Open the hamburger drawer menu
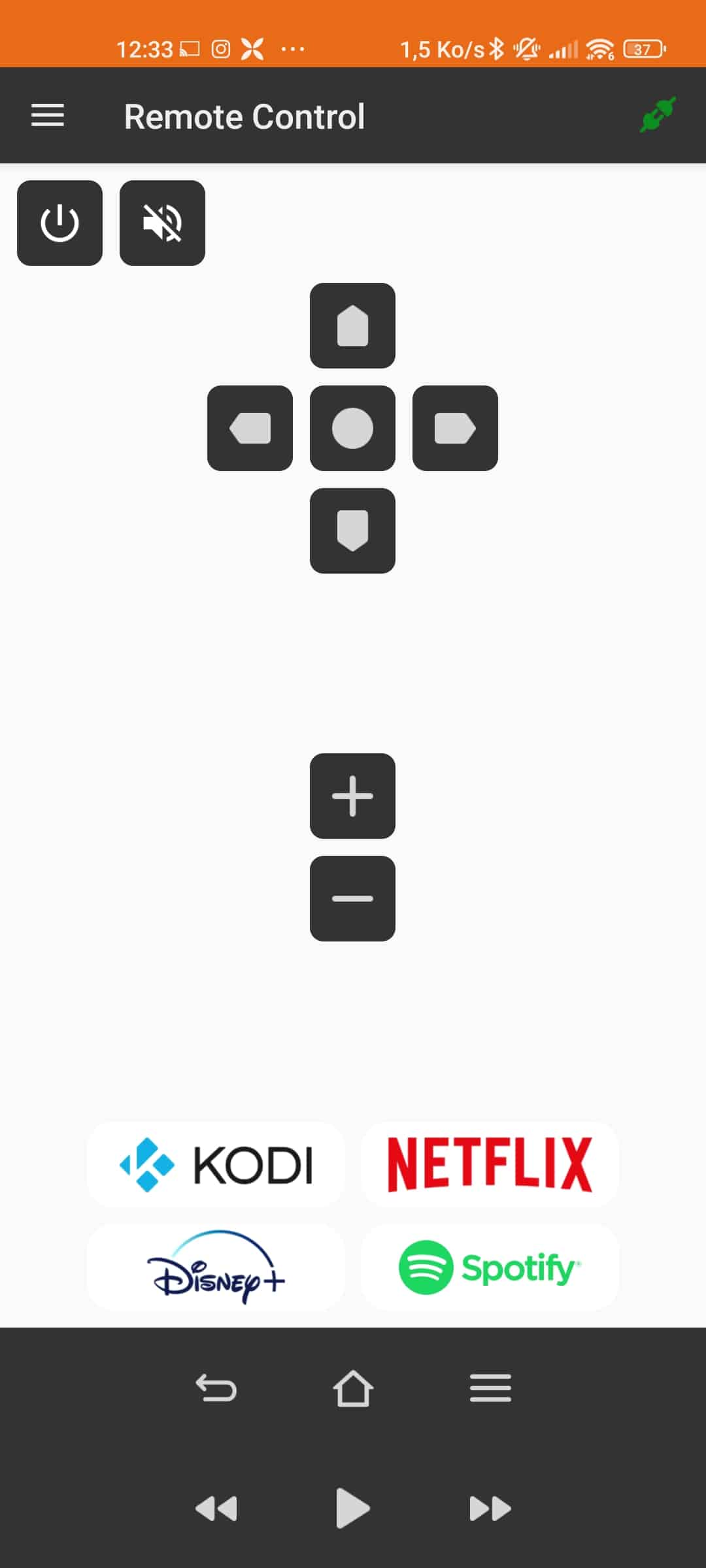 point(48,116)
